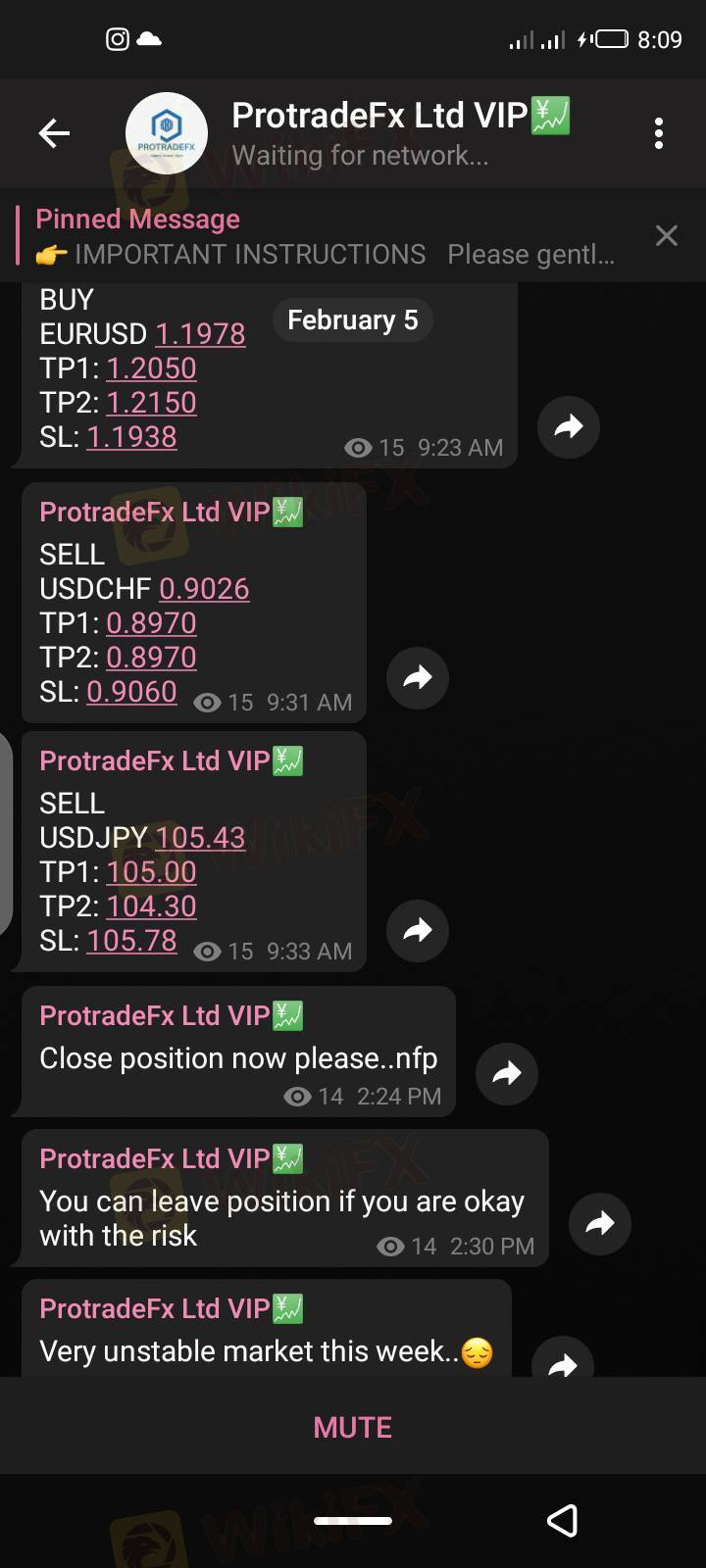Tap the USDJPY TP2 104.30 link
706x1568 pixels.
151,906
